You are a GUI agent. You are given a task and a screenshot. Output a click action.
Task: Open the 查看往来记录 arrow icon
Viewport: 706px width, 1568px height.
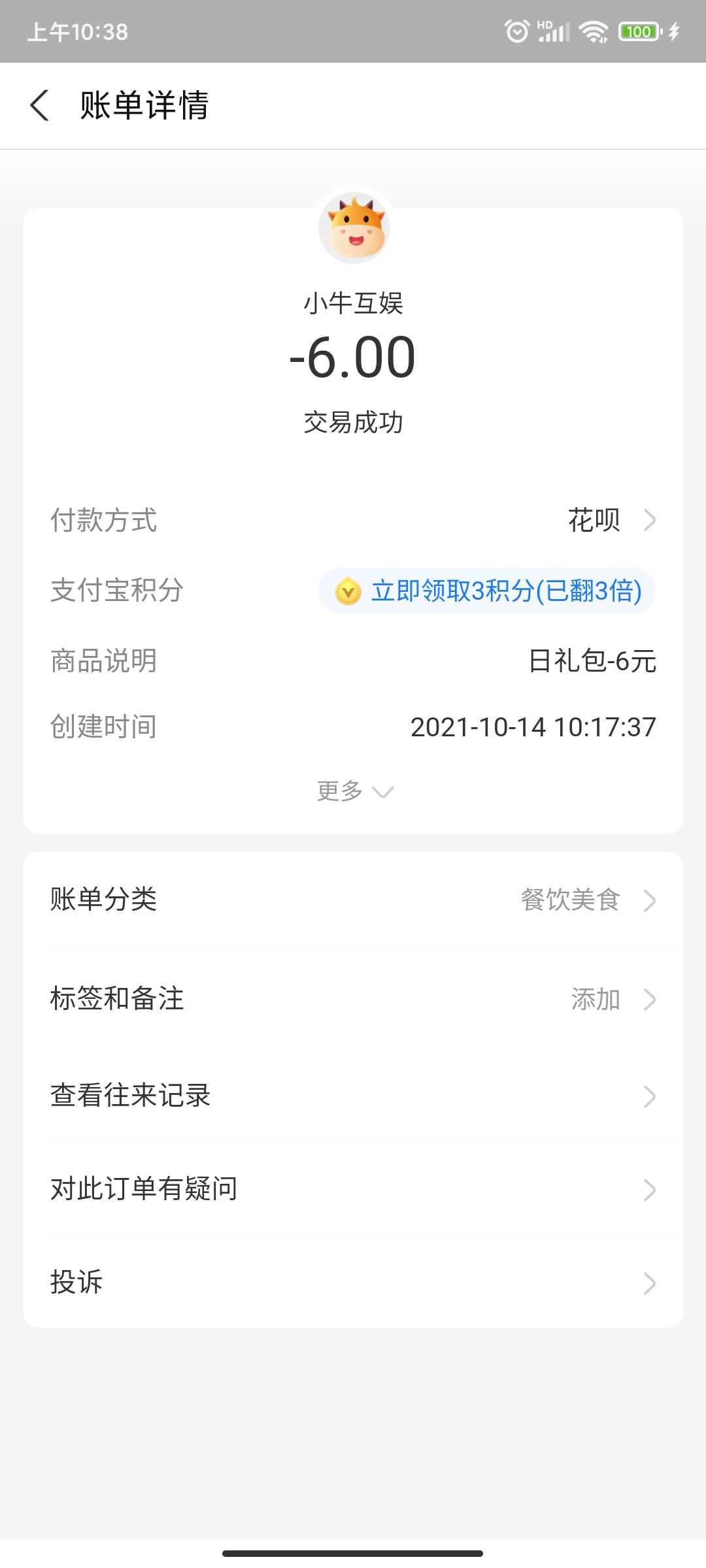point(650,1095)
